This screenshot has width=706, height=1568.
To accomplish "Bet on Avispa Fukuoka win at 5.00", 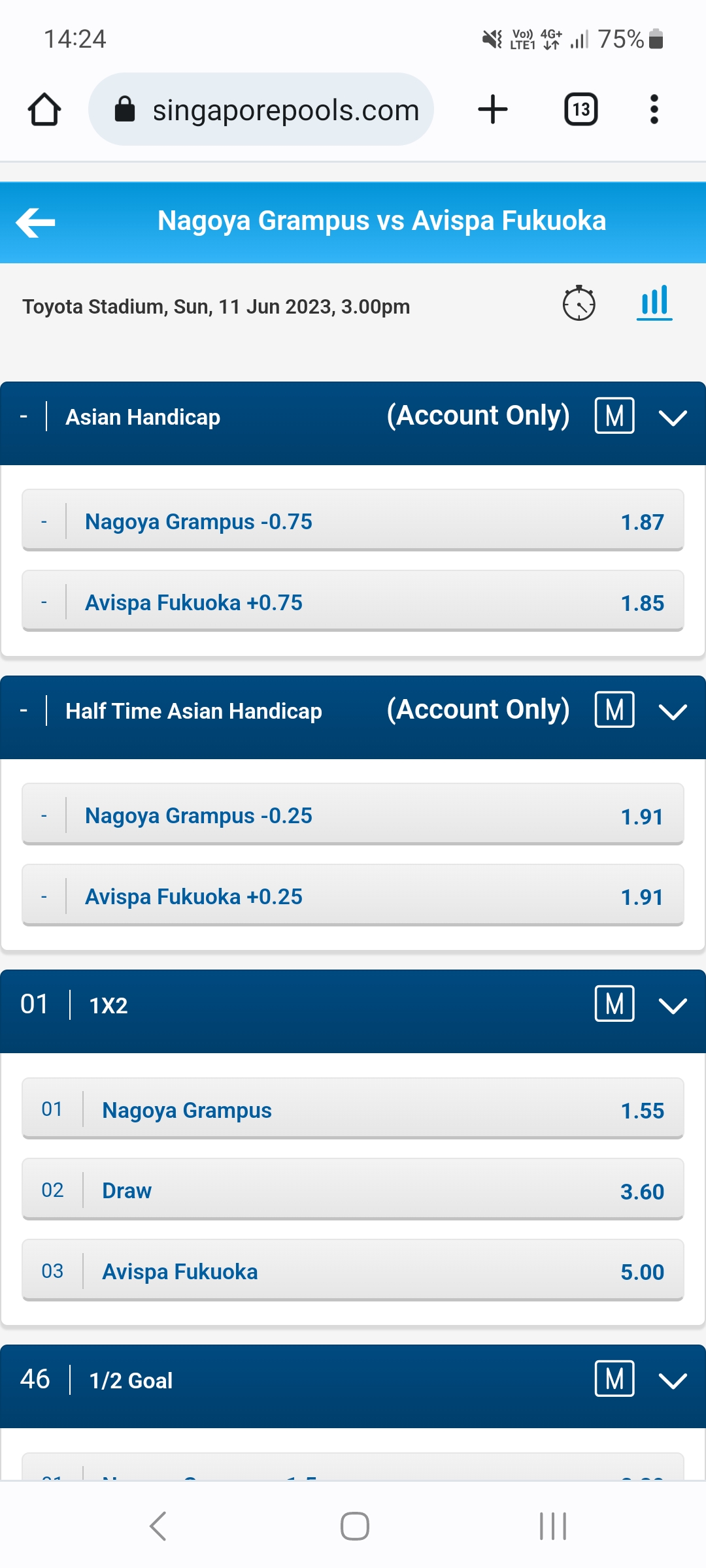I will (353, 1271).
